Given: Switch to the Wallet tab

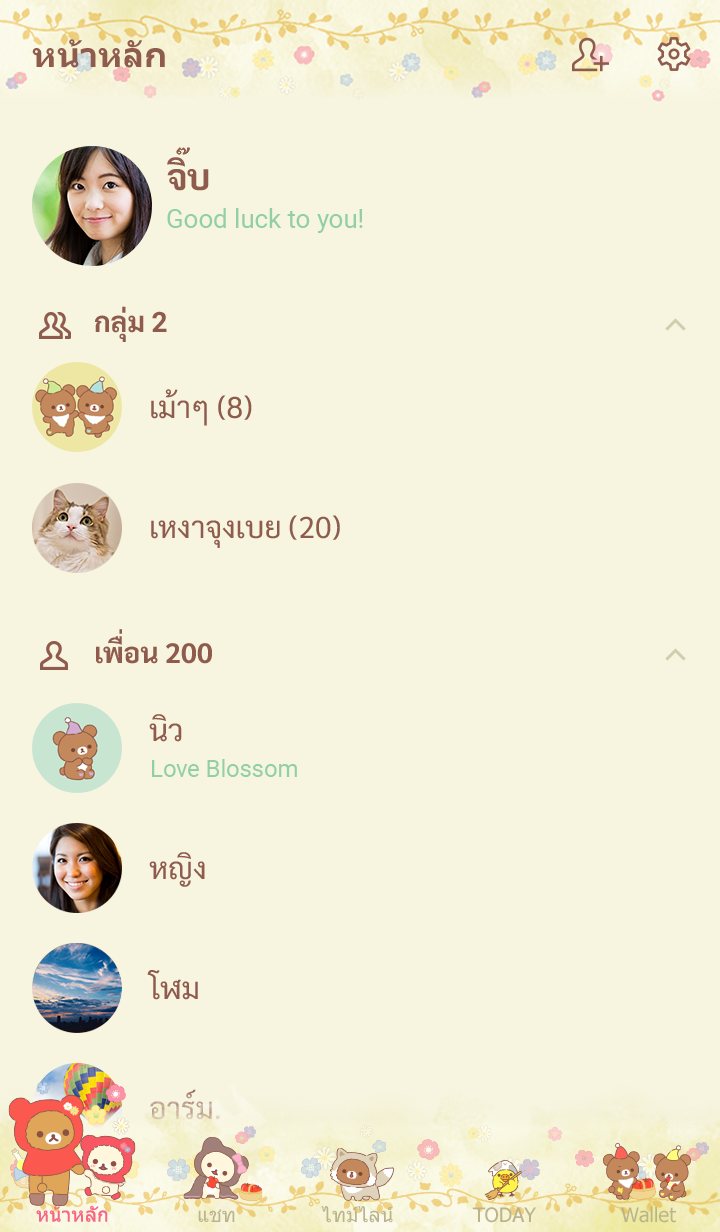Looking at the screenshot, I should click(648, 1190).
